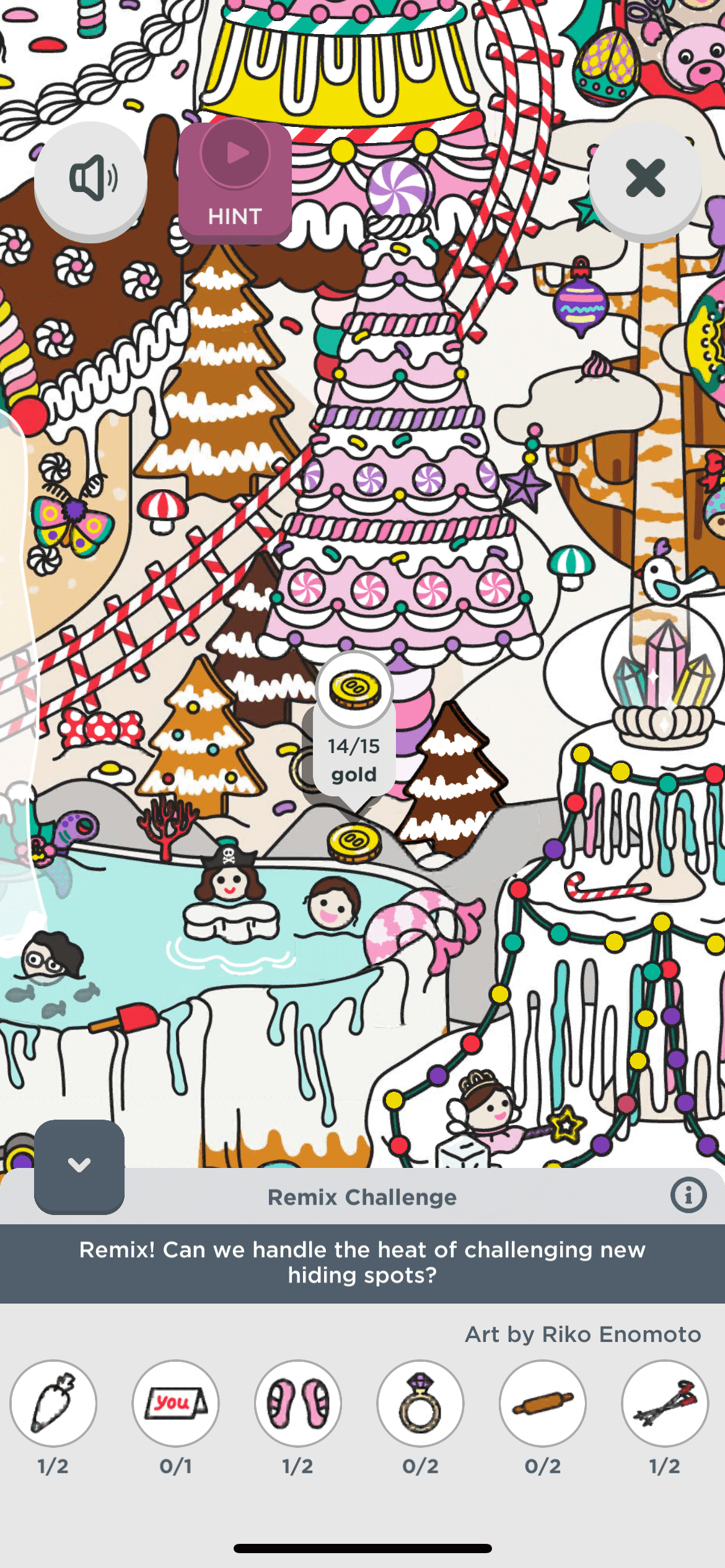The height and width of the screenshot is (1568, 725).
Task: Tap the gold coin in the scene
Action: (354, 842)
